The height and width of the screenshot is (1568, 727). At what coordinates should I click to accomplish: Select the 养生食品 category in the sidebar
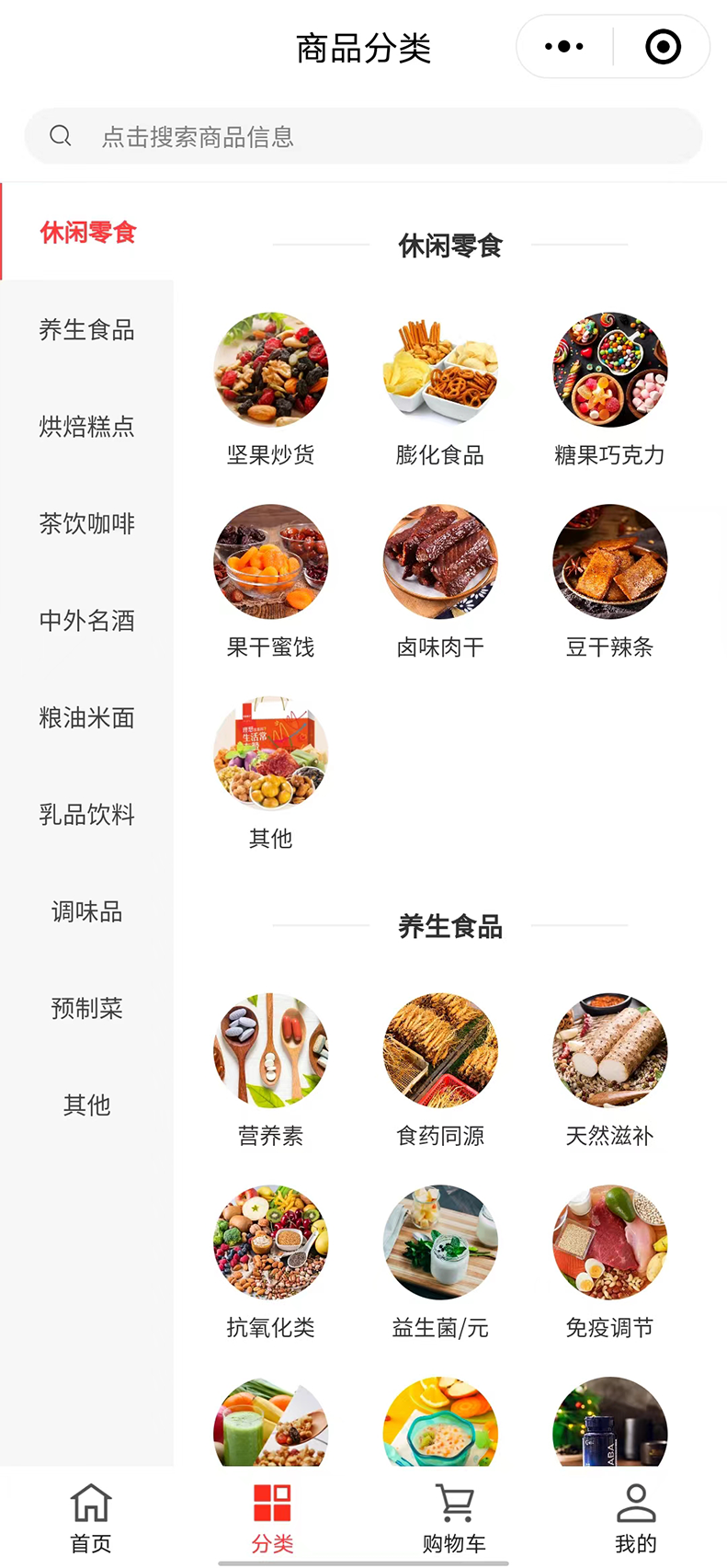[86, 329]
